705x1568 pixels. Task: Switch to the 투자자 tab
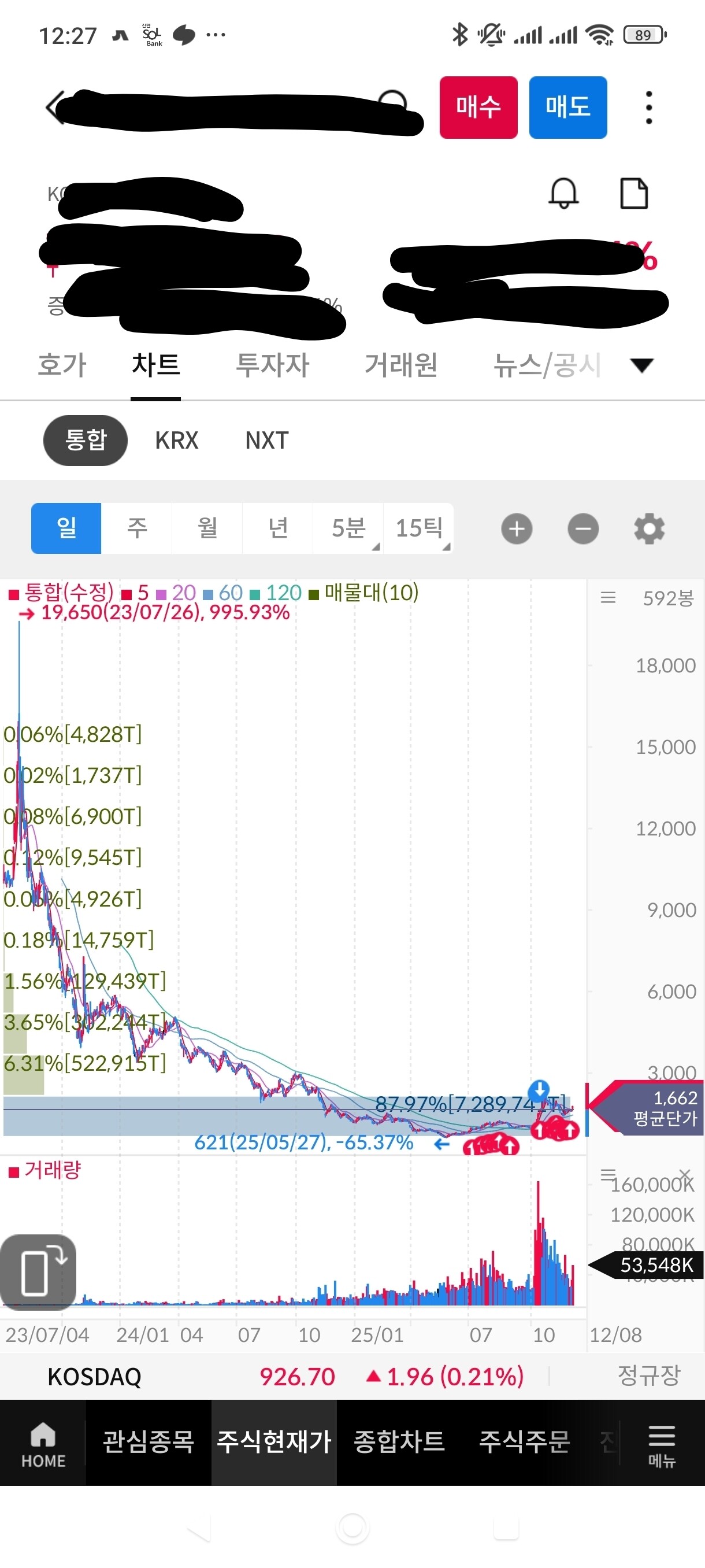pyautogui.click(x=272, y=365)
